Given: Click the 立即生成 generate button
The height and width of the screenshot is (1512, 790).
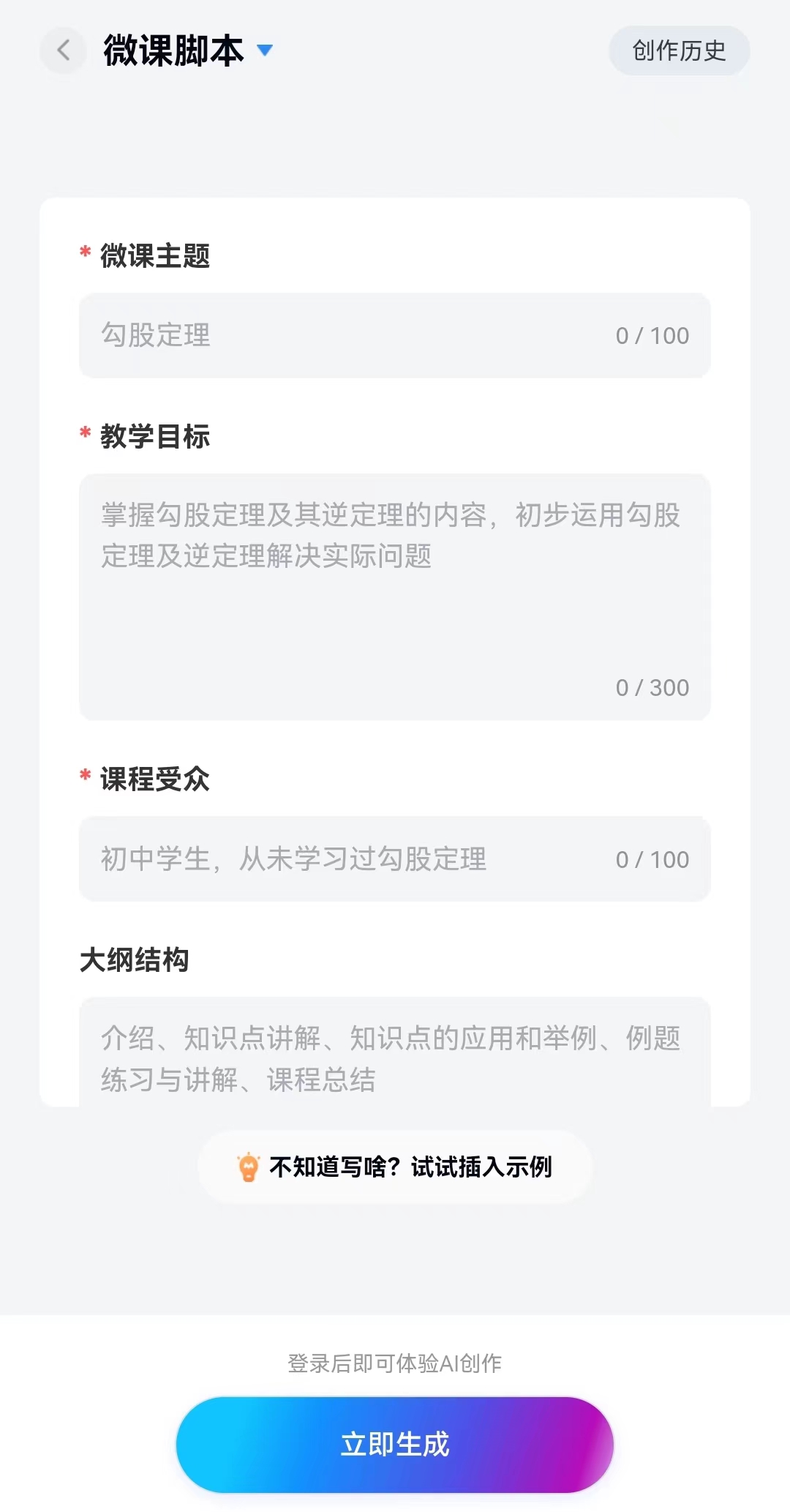Looking at the screenshot, I should tap(395, 1442).
